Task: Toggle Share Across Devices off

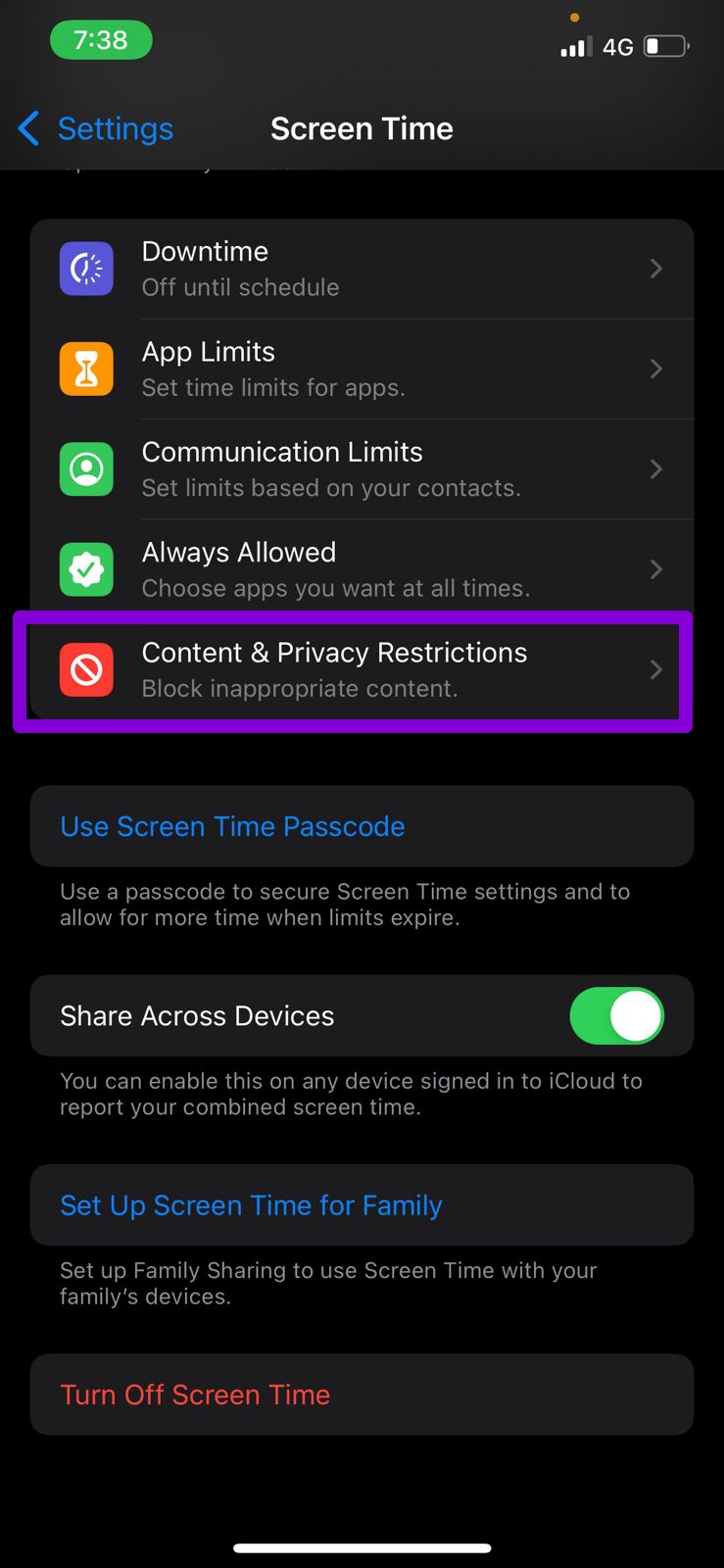Action: click(x=616, y=1015)
